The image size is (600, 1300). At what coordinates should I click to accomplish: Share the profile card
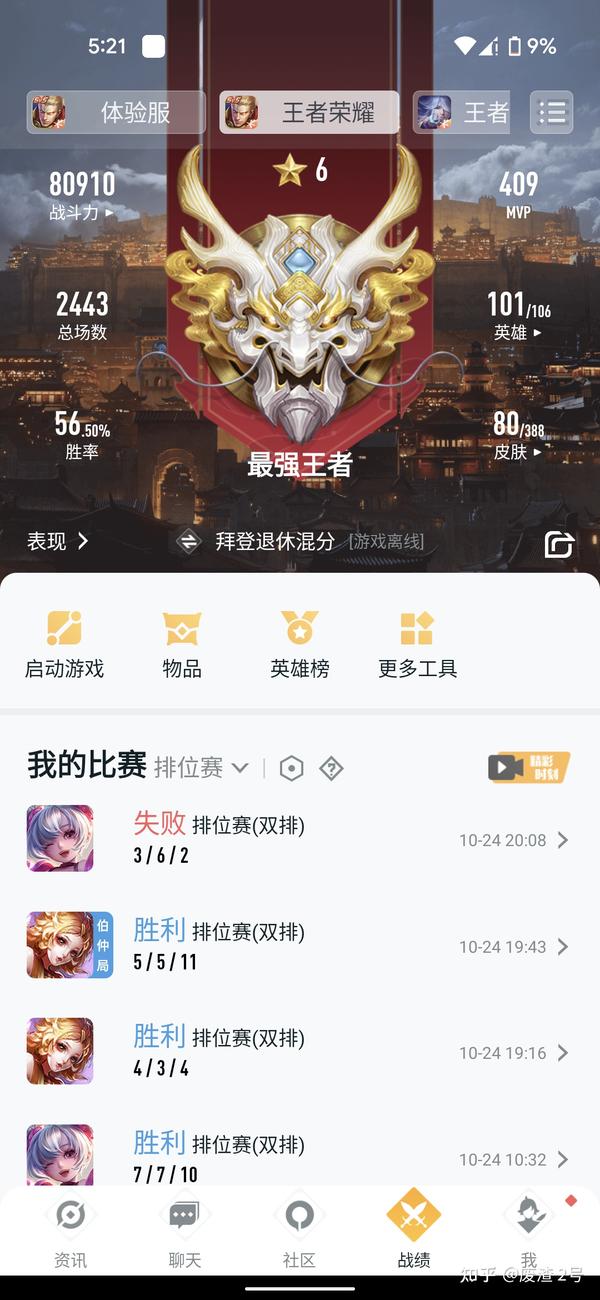point(559,543)
